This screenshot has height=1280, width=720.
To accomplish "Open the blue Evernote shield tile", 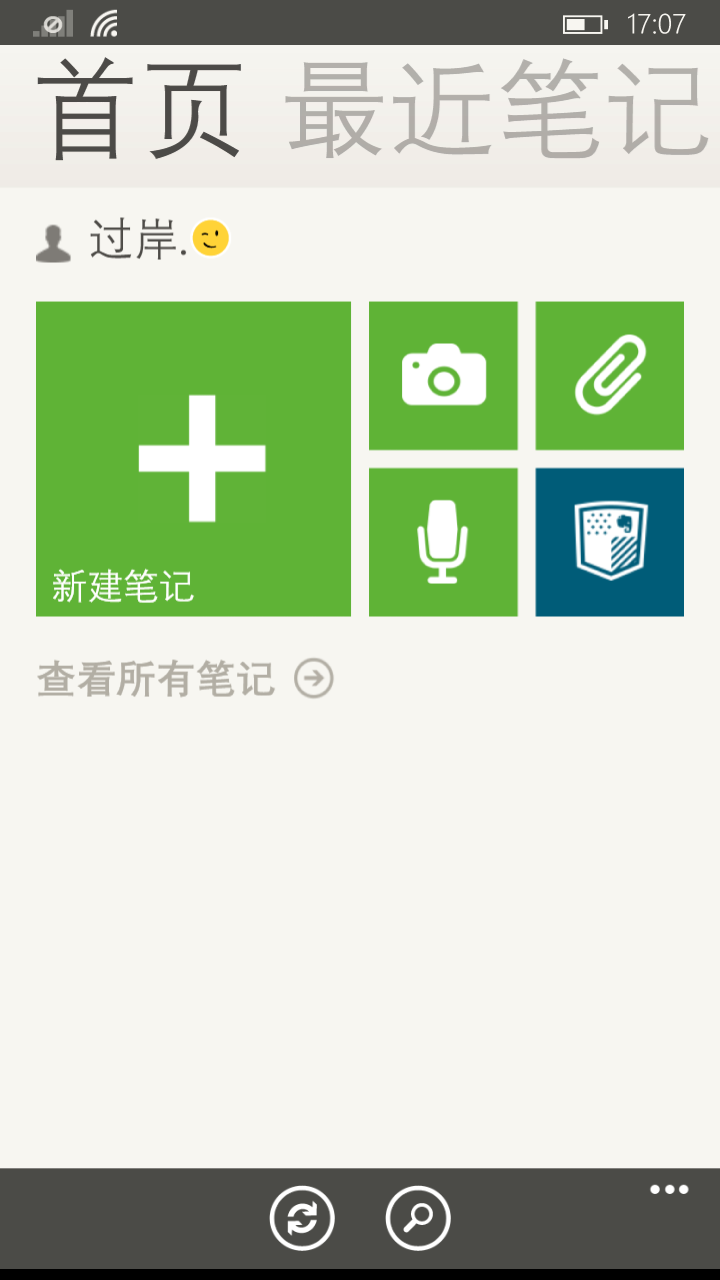I will click(609, 542).
